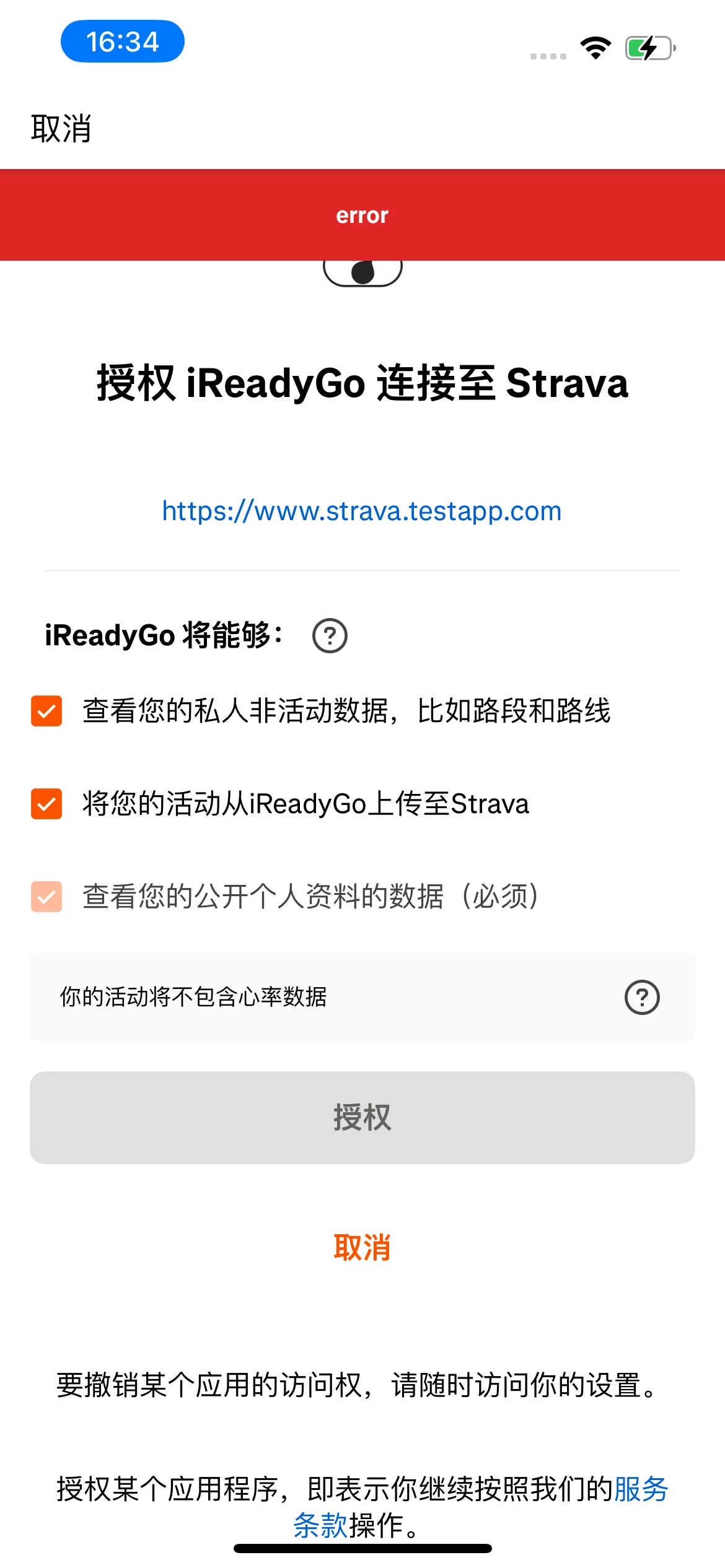Tap 取消 in the top-left corner
Screen dimensions: 725x1568
pyautogui.click(x=61, y=129)
